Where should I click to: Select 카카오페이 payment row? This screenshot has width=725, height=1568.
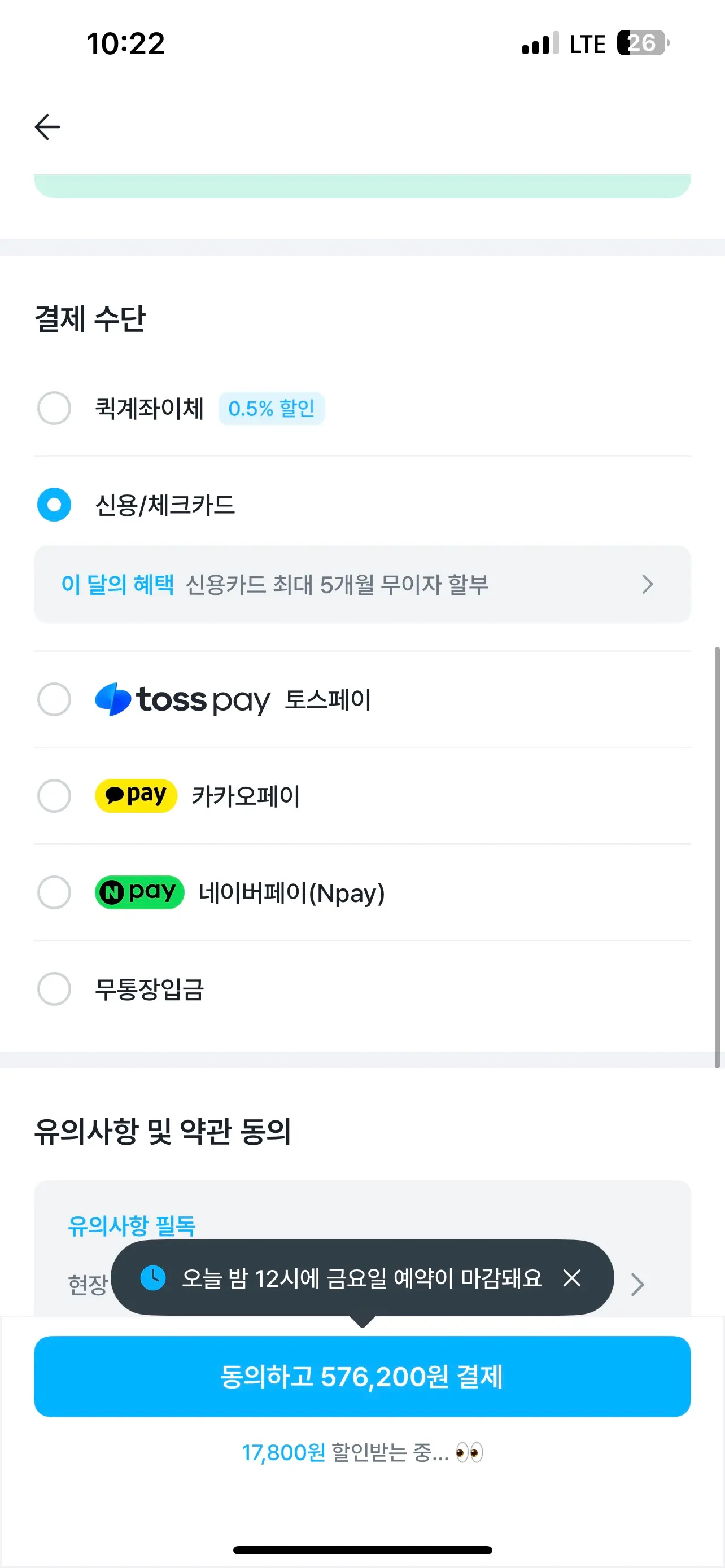pyautogui.click(x=54, y=795)
